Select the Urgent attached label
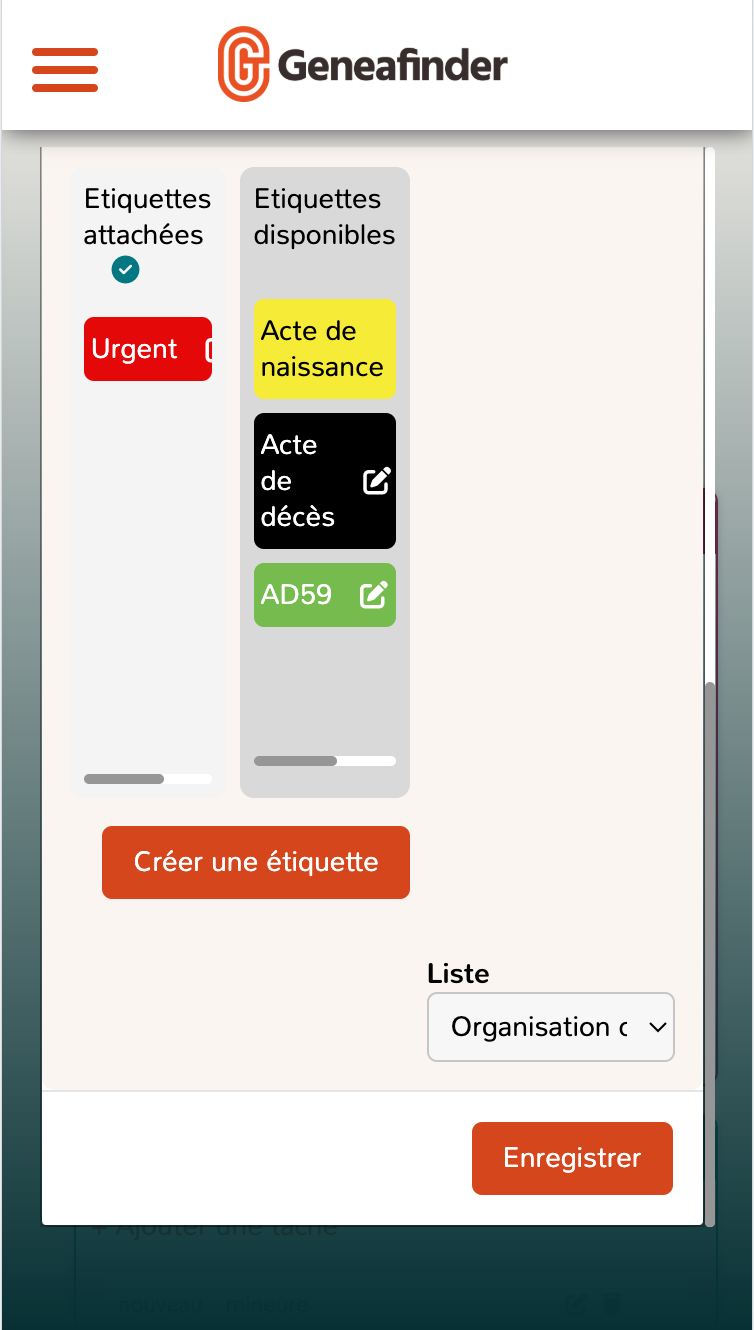754x1330 pixels. point(135,349)
